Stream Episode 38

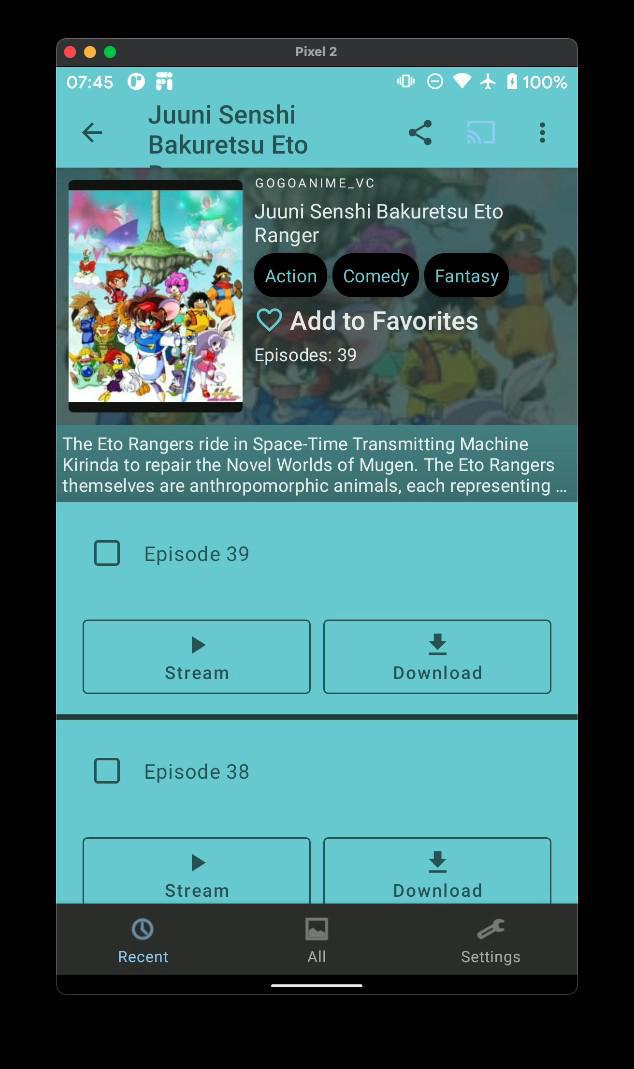point(196,871)
